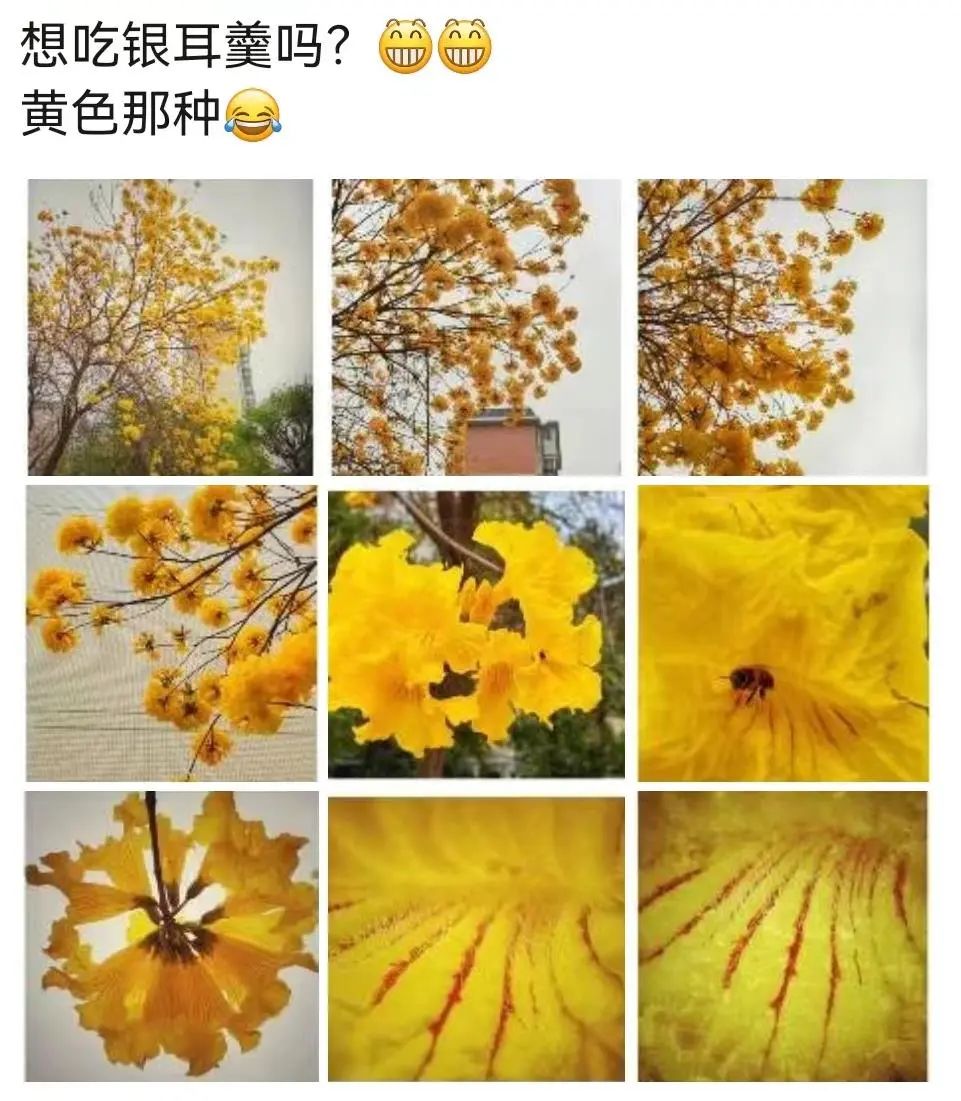The image size is (961, 1101).
Task: Open the greenish petal close-up with dark red veins
Action: tap(783, 937)
